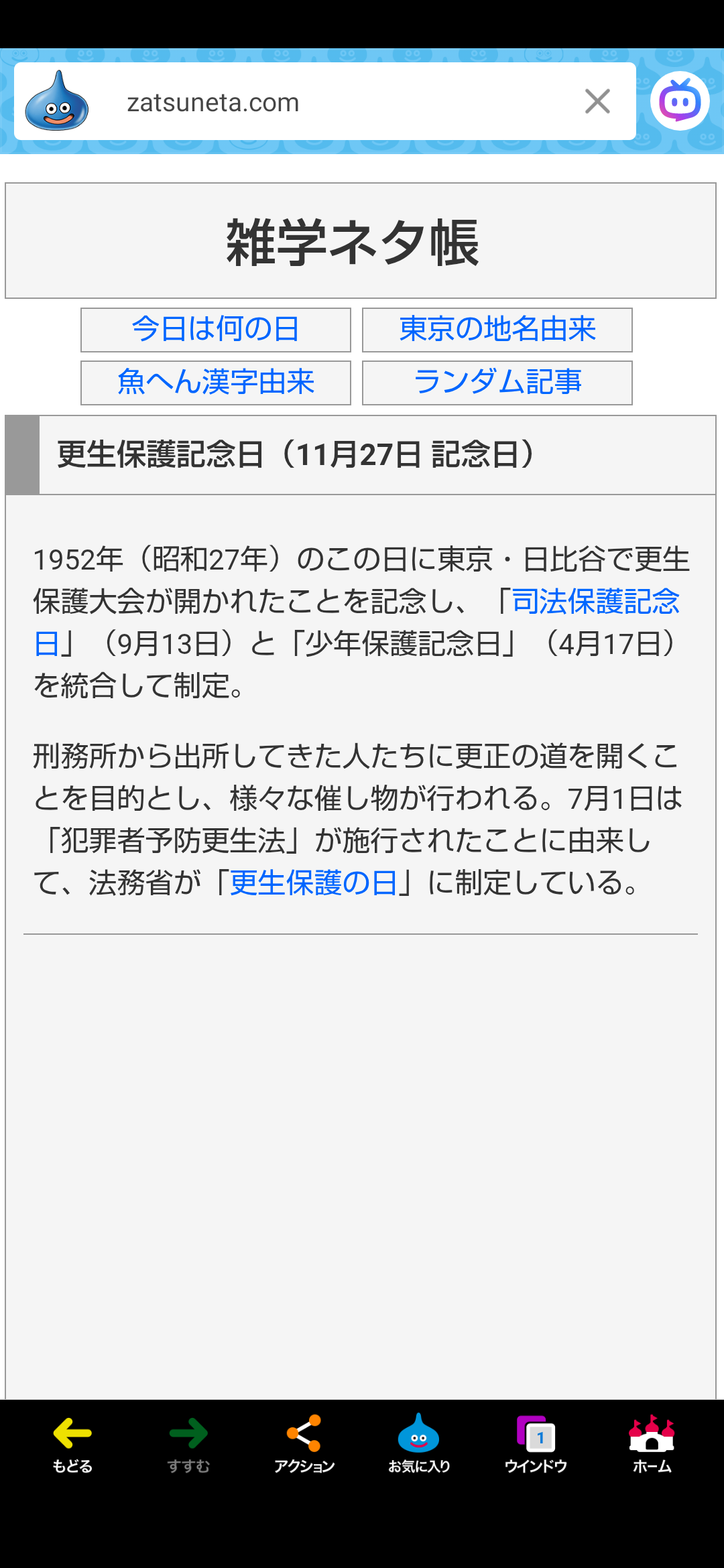The width and height of the screenshot is (724, 1568).
Task: Open the purple robot assistant icon
Action: 680,101
